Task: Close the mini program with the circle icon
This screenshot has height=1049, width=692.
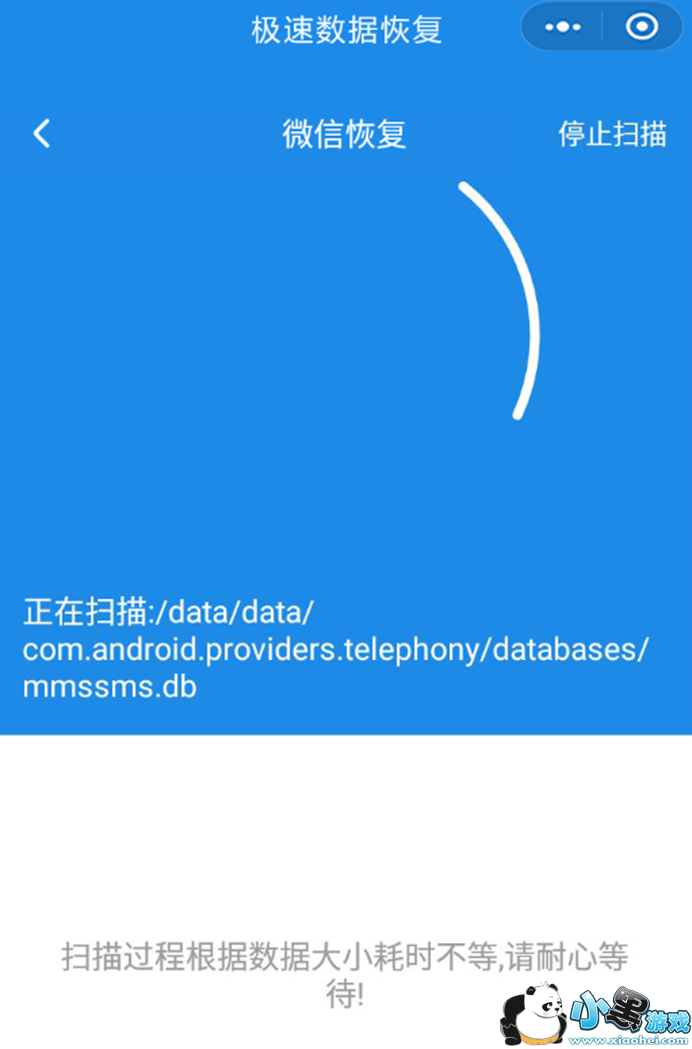Action: click(642, 27)
